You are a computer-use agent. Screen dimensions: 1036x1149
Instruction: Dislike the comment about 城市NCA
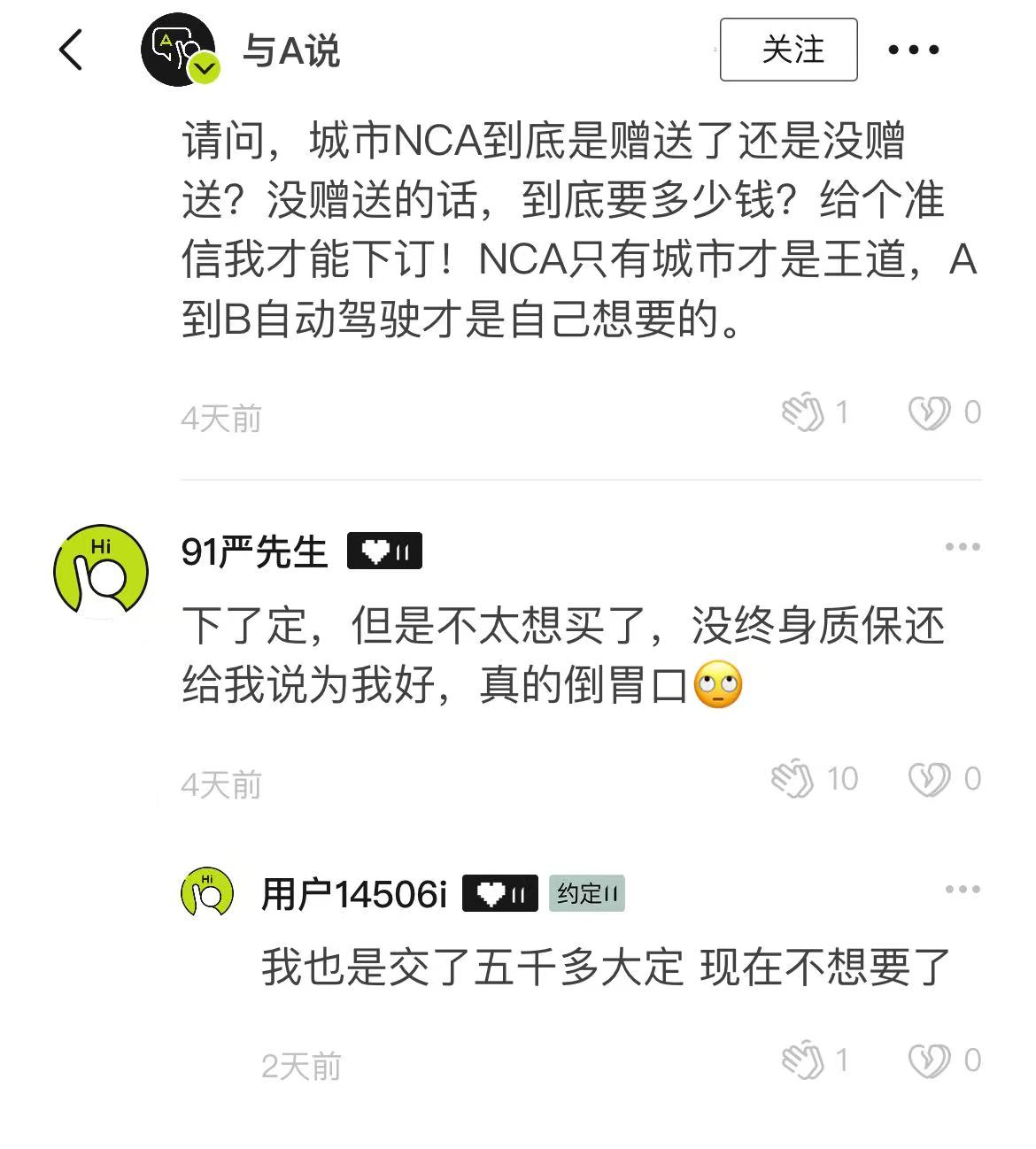pyautogui.click(x=929, y=413)
